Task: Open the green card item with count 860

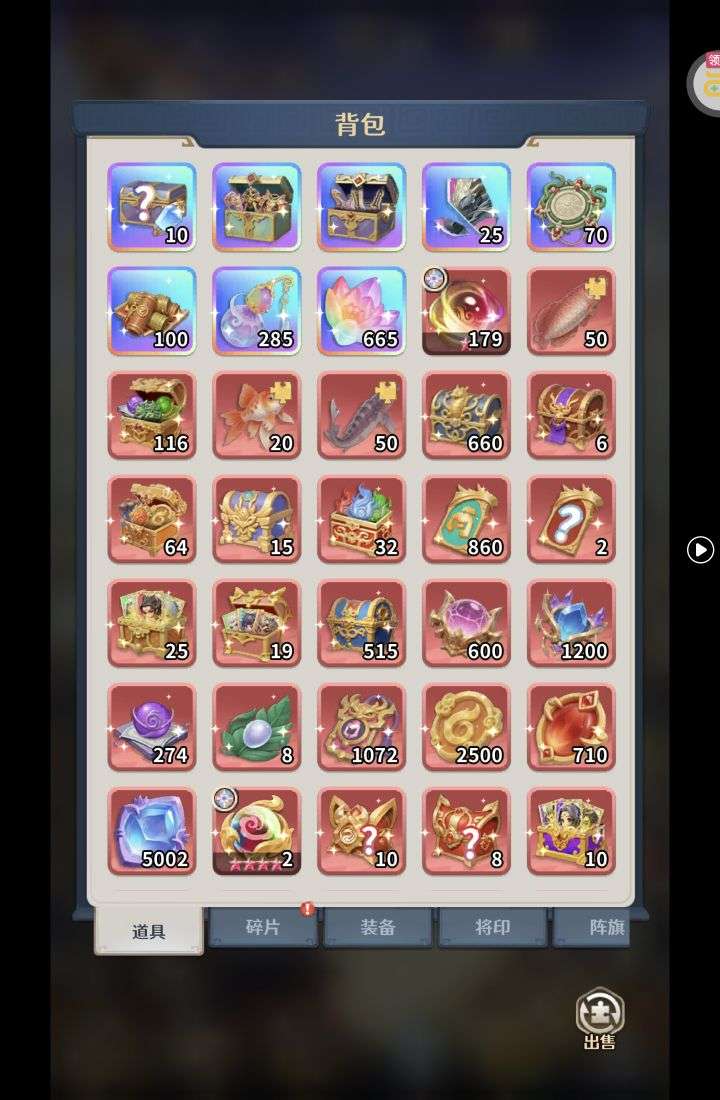Action: click(x=466, y=519)
